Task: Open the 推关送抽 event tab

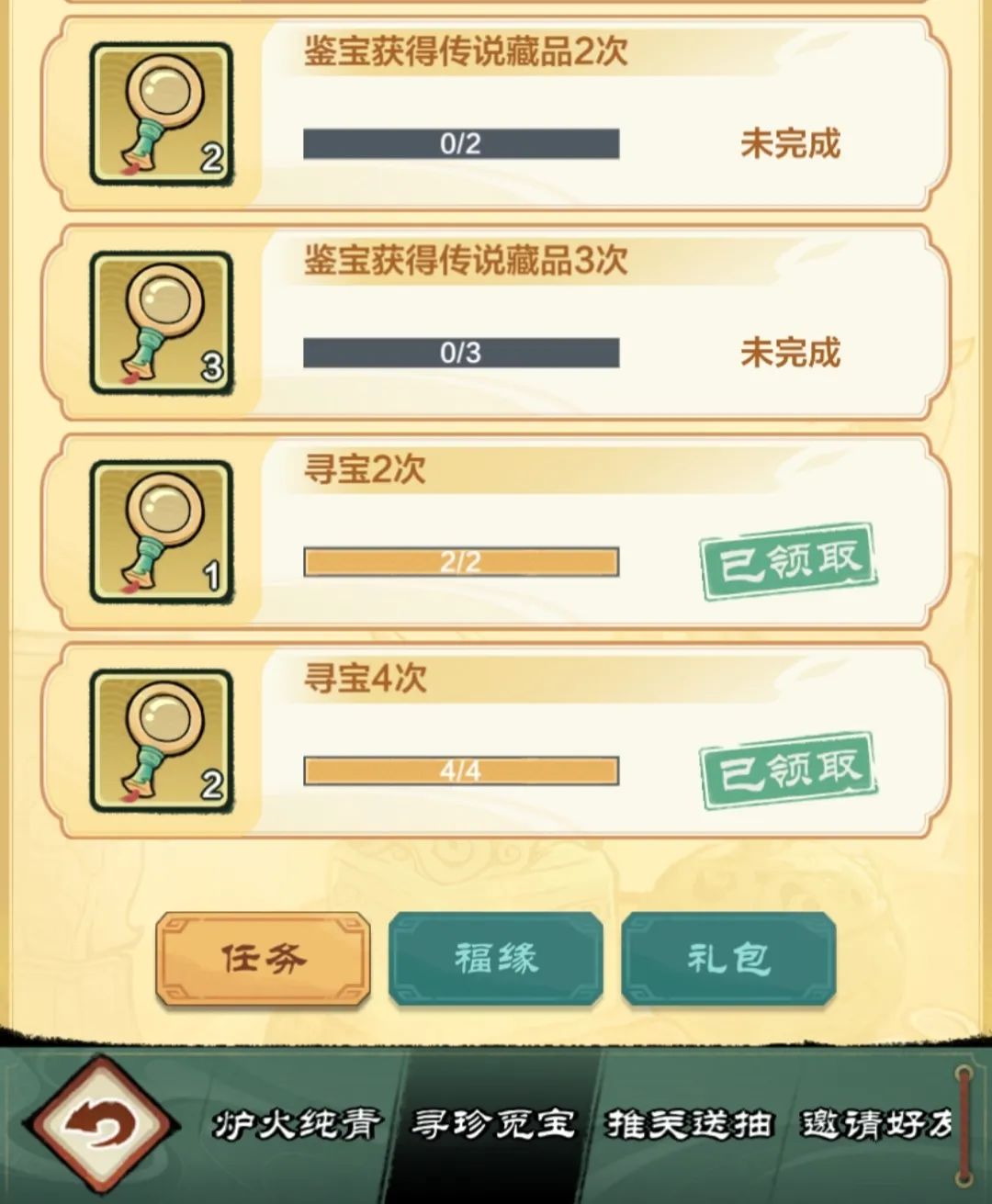Action: click(689, 1124)
